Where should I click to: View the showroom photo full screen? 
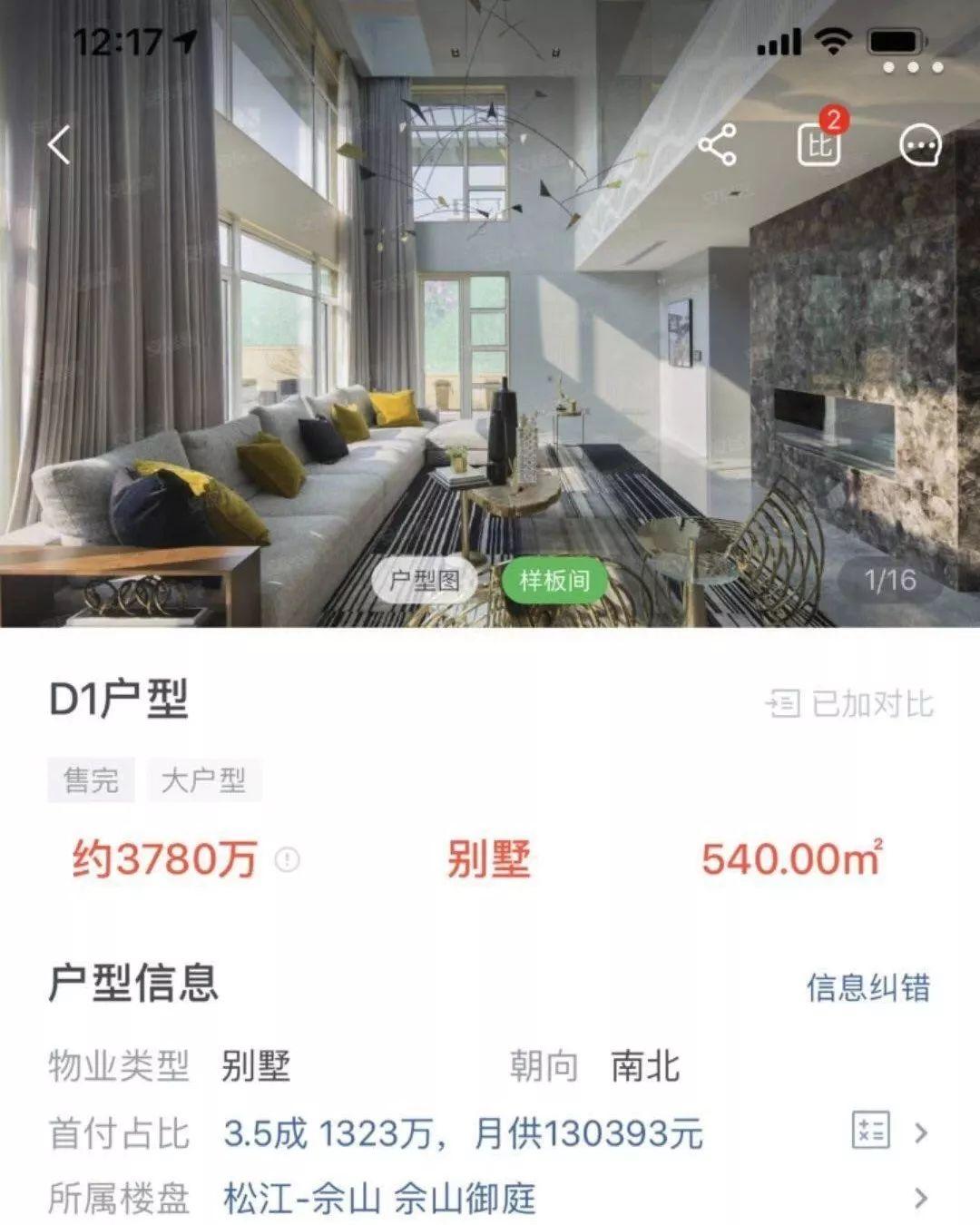(x=490, y=363)
